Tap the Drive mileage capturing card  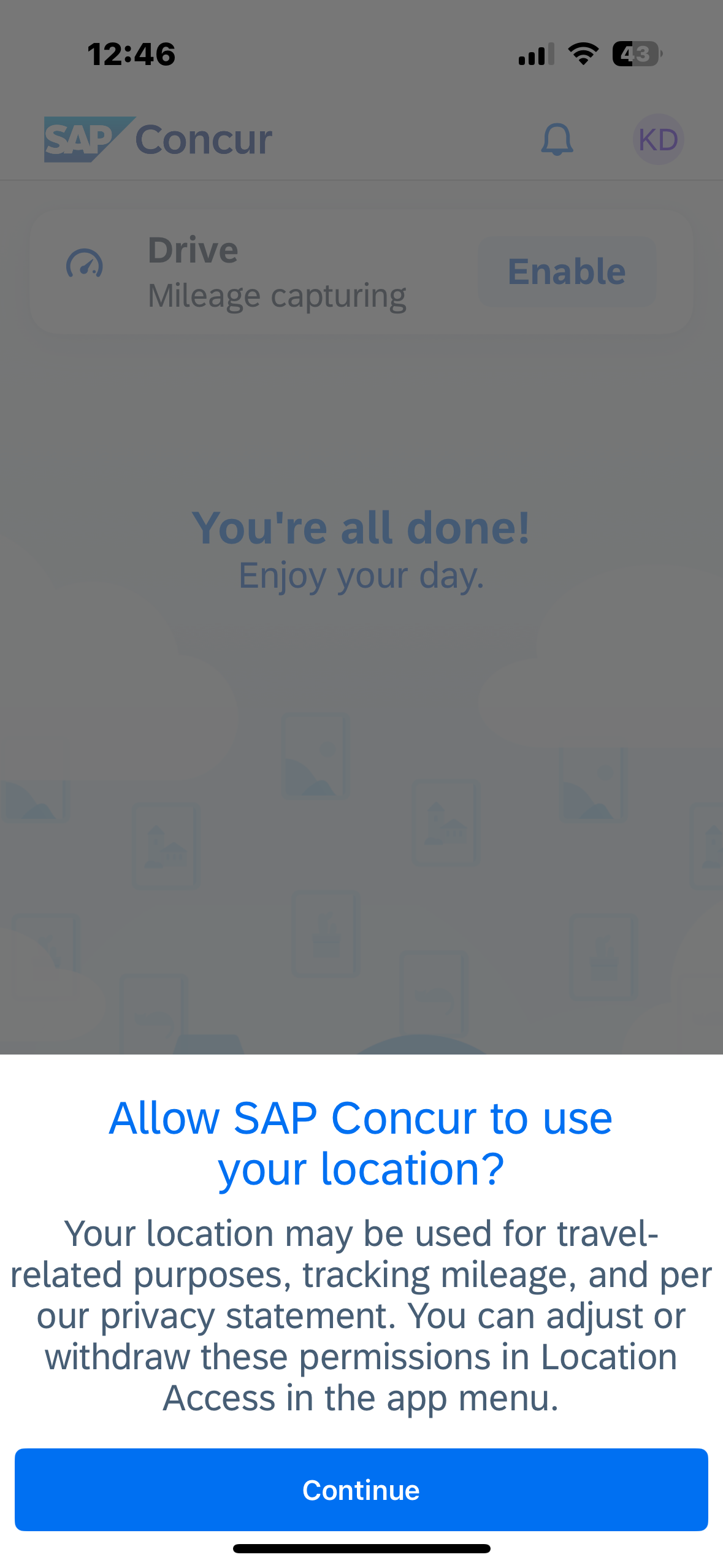pos(361,270)
